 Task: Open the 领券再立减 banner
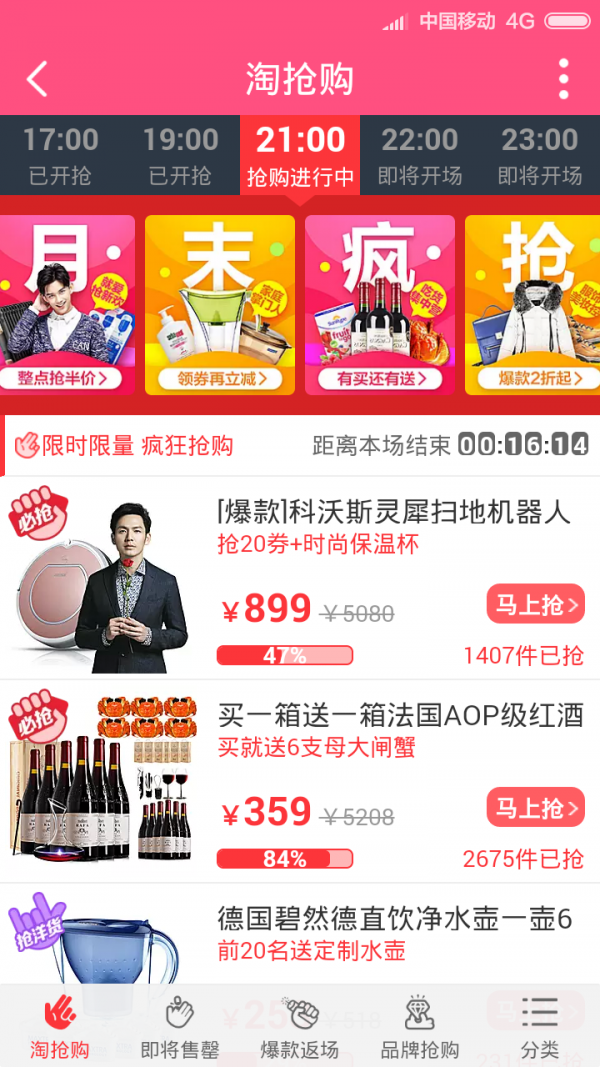click(220, 305)
